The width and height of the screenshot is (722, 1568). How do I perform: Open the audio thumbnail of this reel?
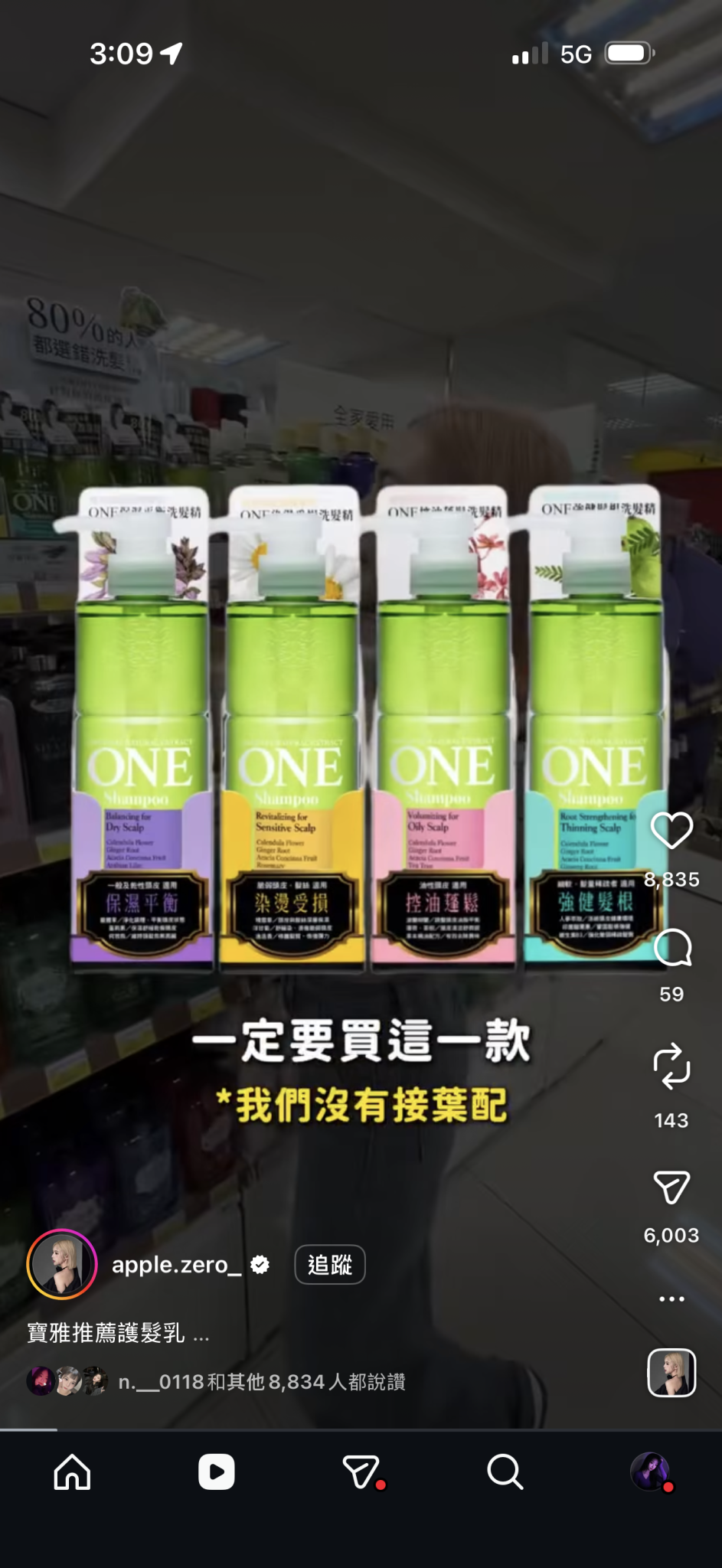click(671, 1373)
